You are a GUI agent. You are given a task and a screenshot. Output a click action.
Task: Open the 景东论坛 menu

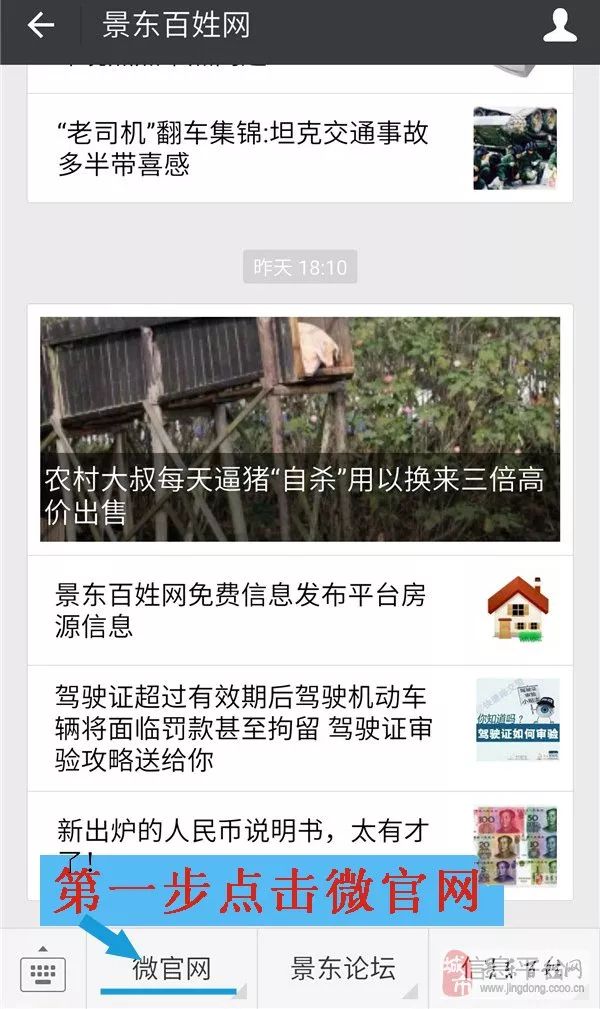[x=343, y=968]
